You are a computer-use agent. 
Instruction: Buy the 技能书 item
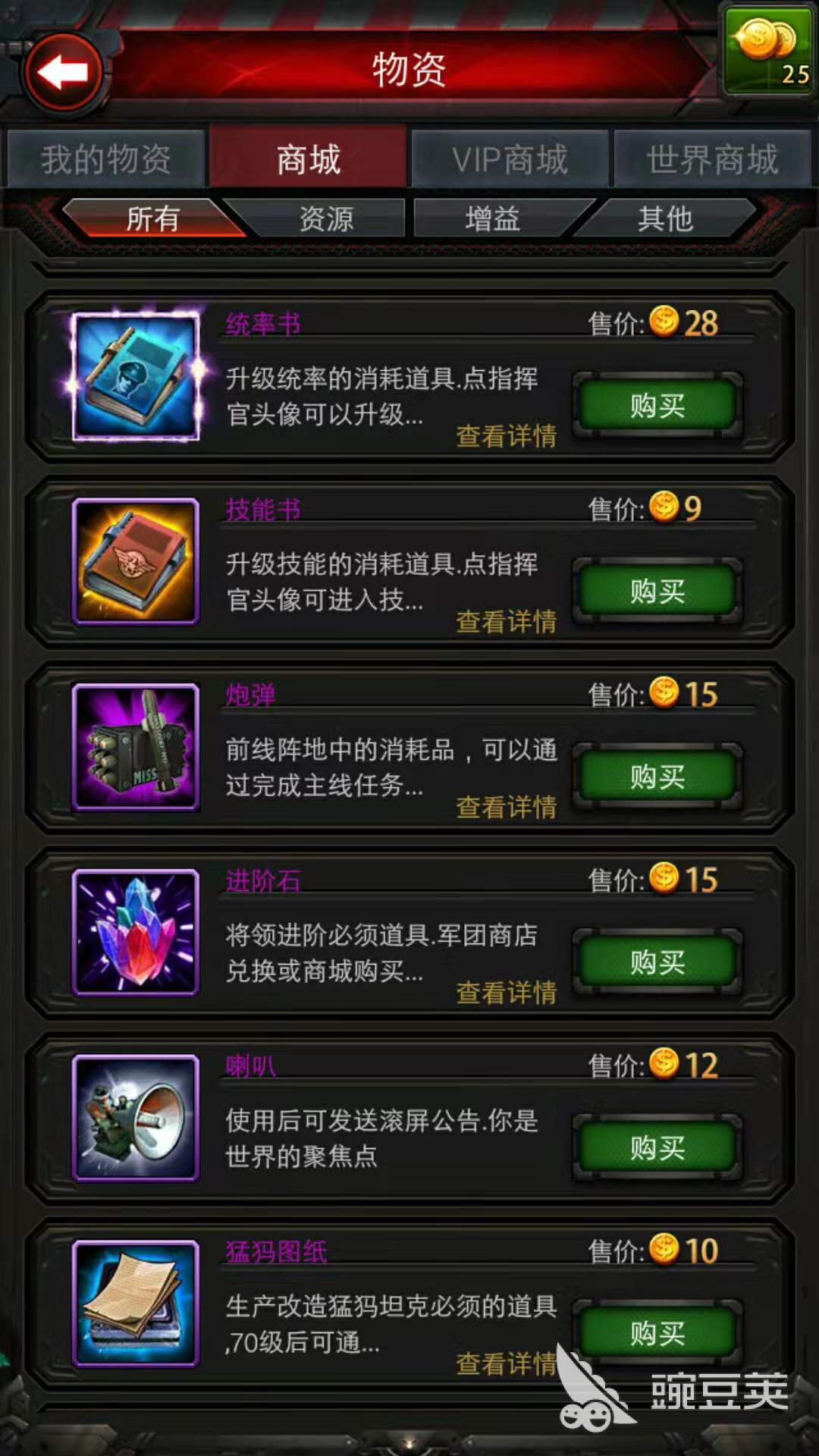657,591
